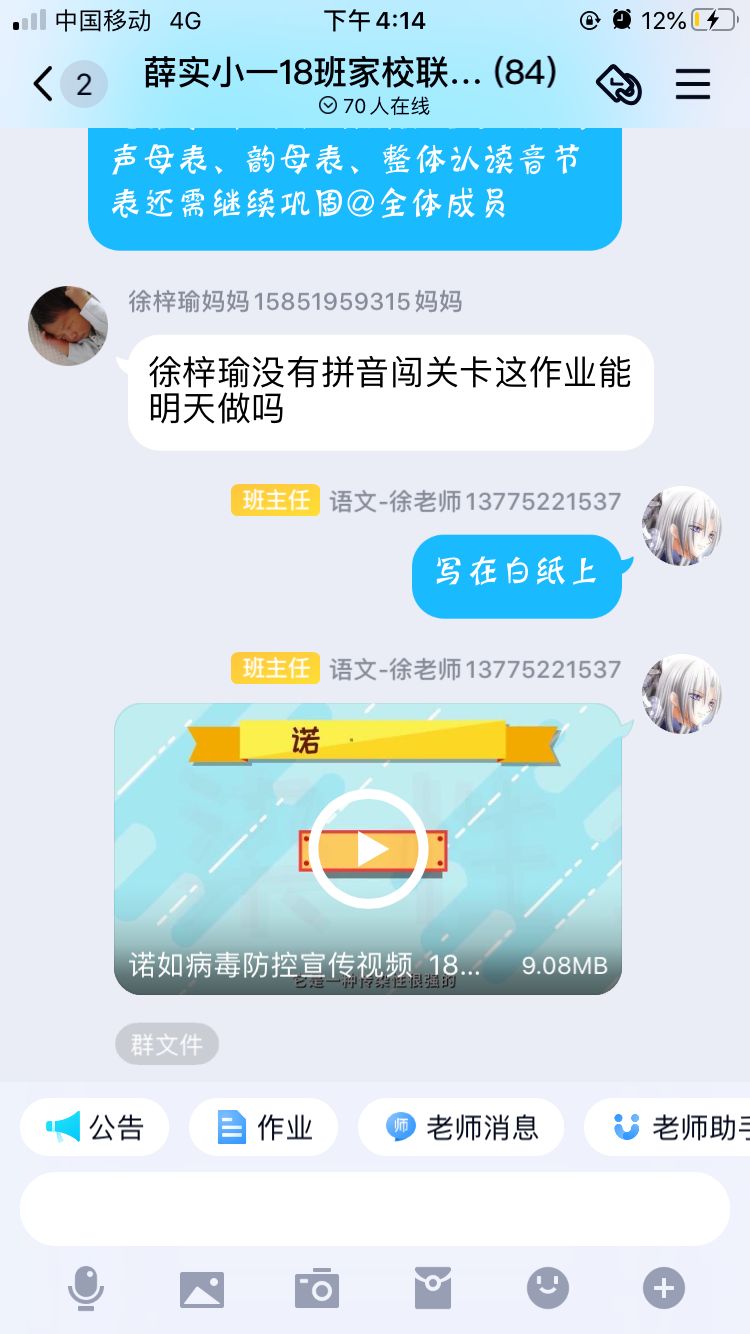View 徐梓瑜妈妈's profile avatar

pyautogui.click(x=68, y=326)
